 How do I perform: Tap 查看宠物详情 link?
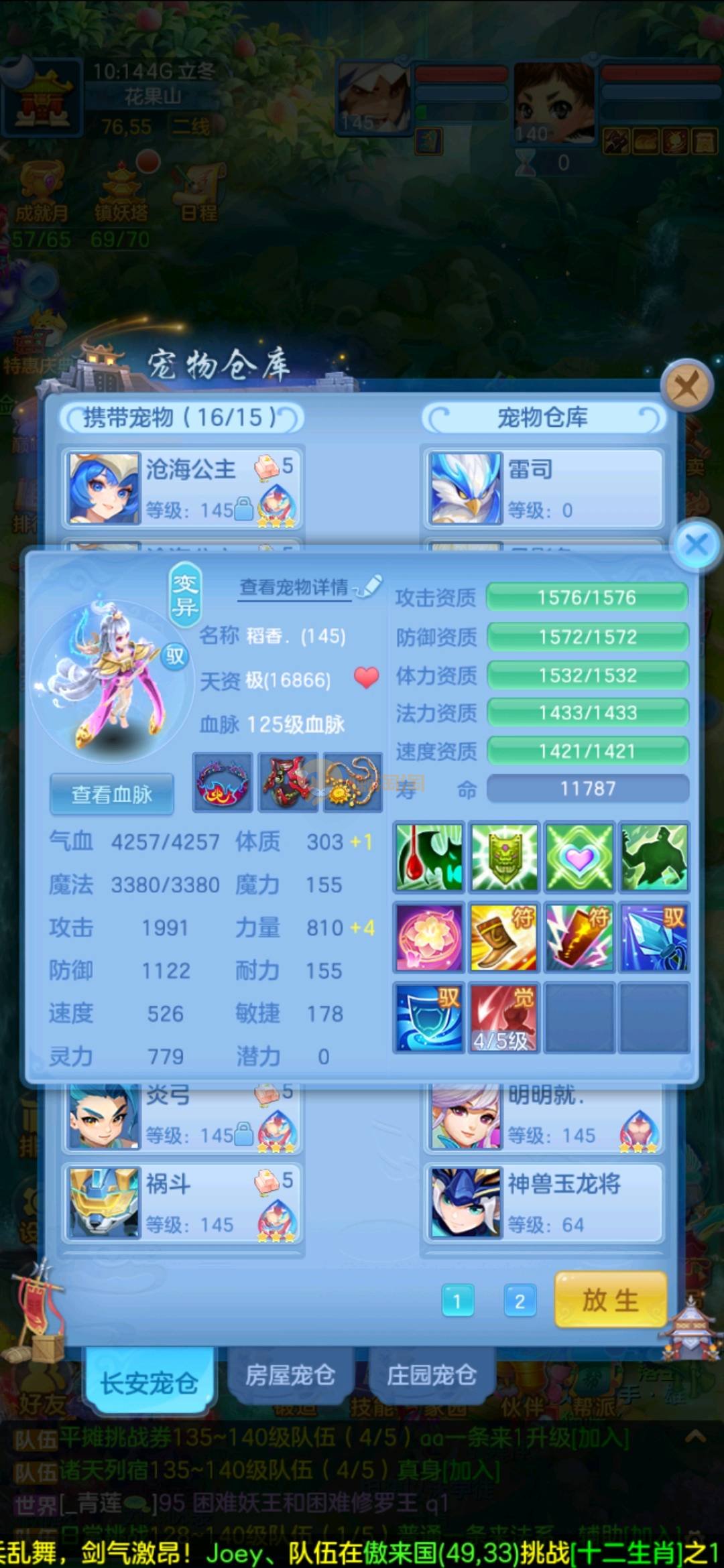(295, 588)
